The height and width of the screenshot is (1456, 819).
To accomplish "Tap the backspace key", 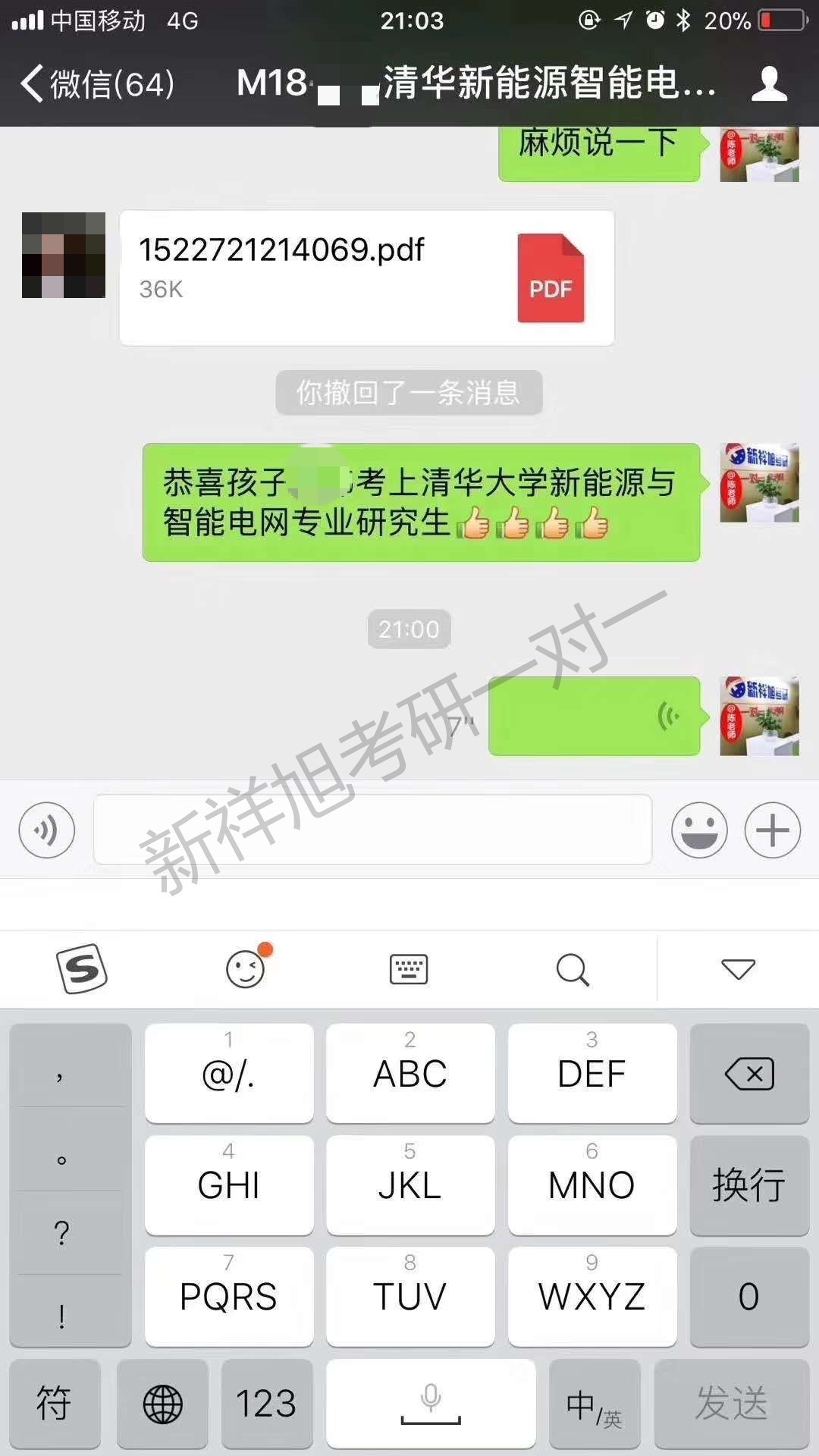I will (x=749, y=1073).
